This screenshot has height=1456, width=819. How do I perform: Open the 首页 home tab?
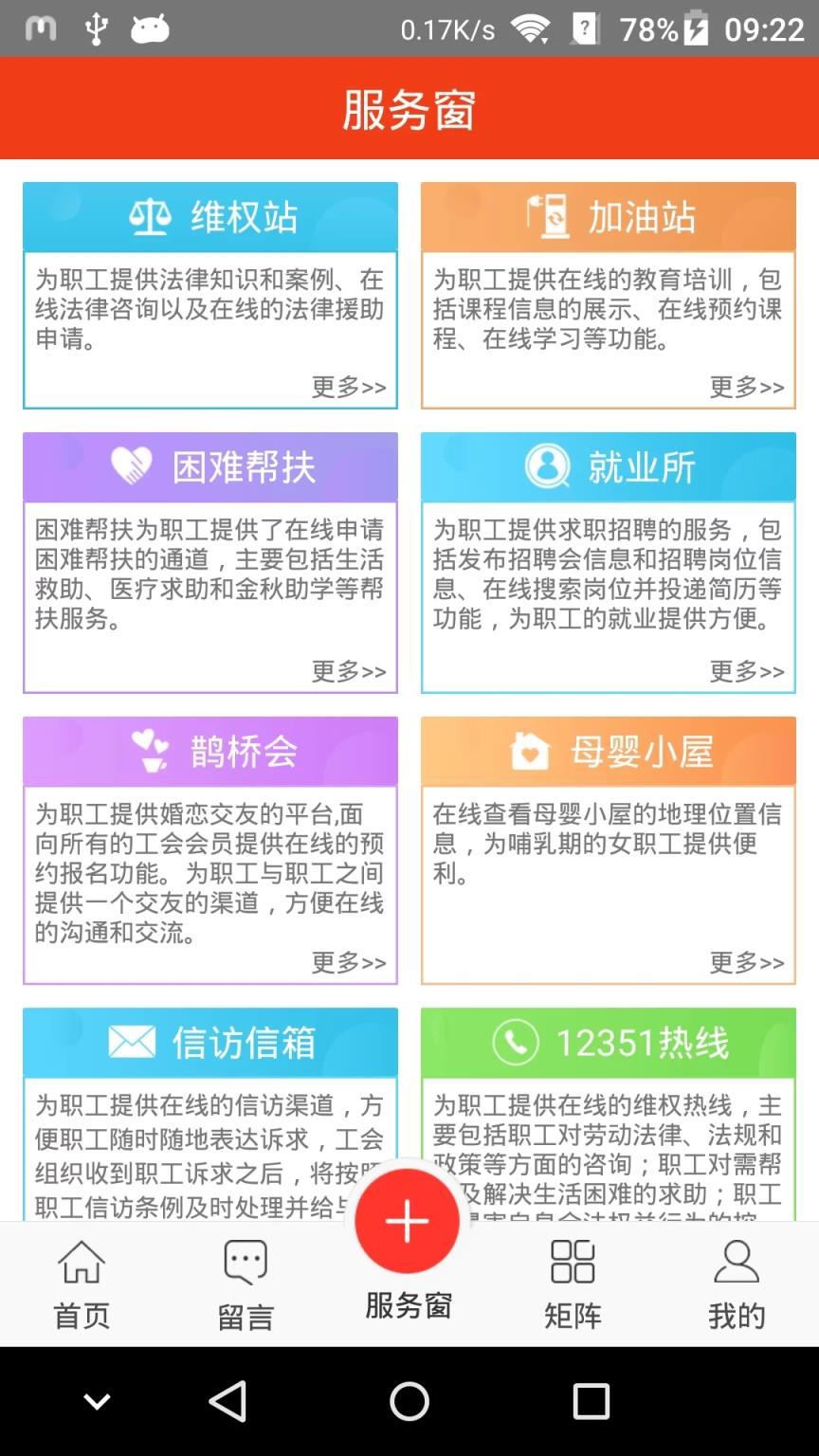coord(82,1283)
